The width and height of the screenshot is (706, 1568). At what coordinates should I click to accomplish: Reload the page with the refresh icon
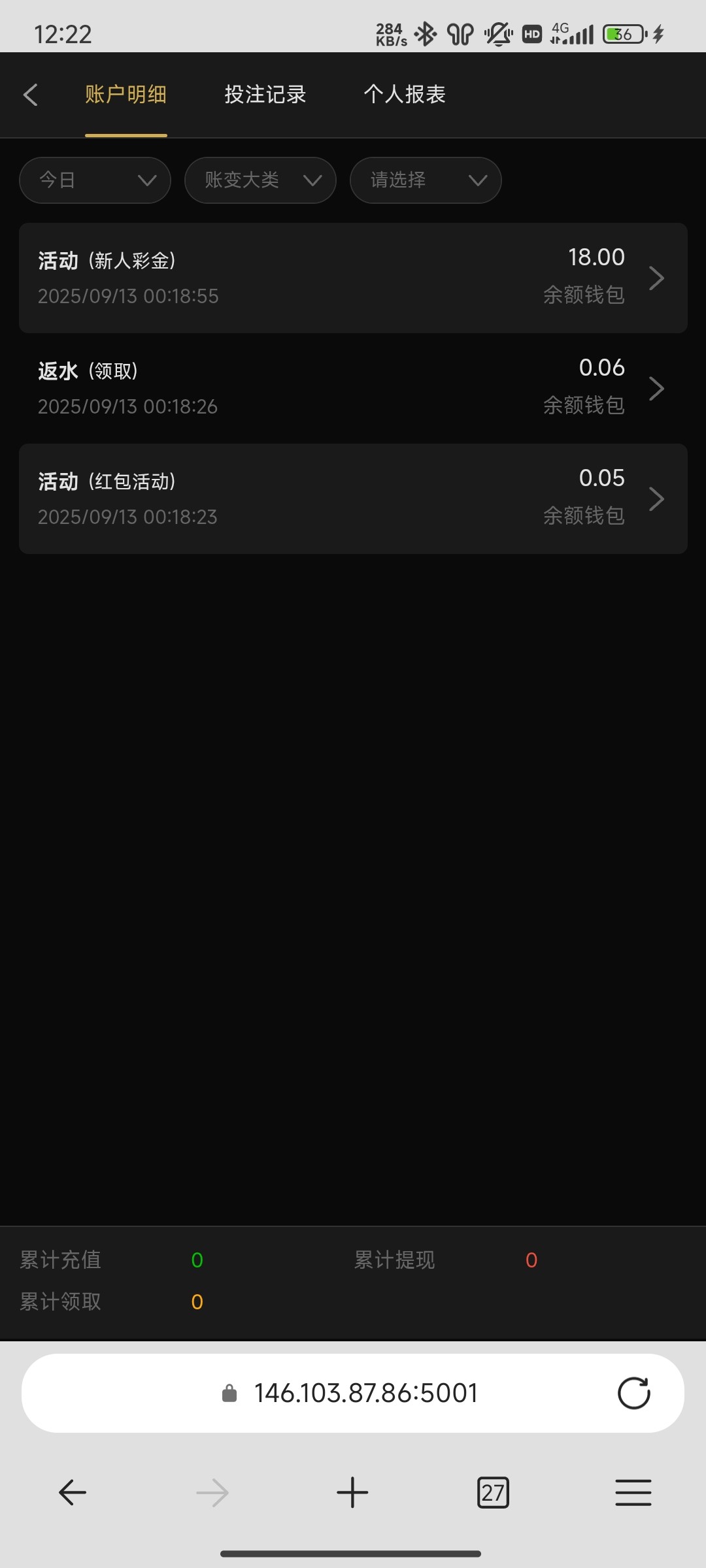click(633, 1393)
